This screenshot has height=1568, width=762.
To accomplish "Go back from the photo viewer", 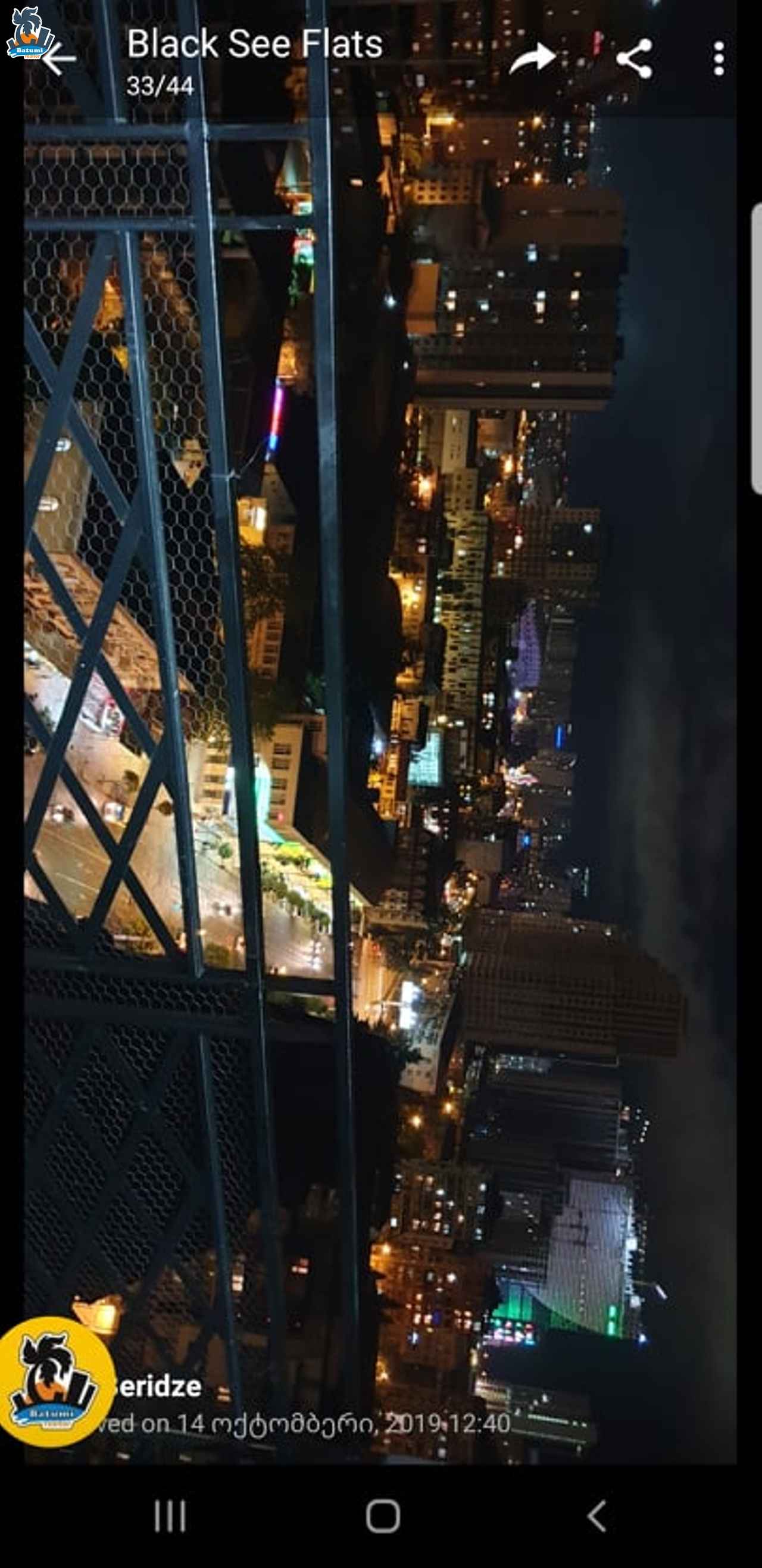I will (58, 59).
